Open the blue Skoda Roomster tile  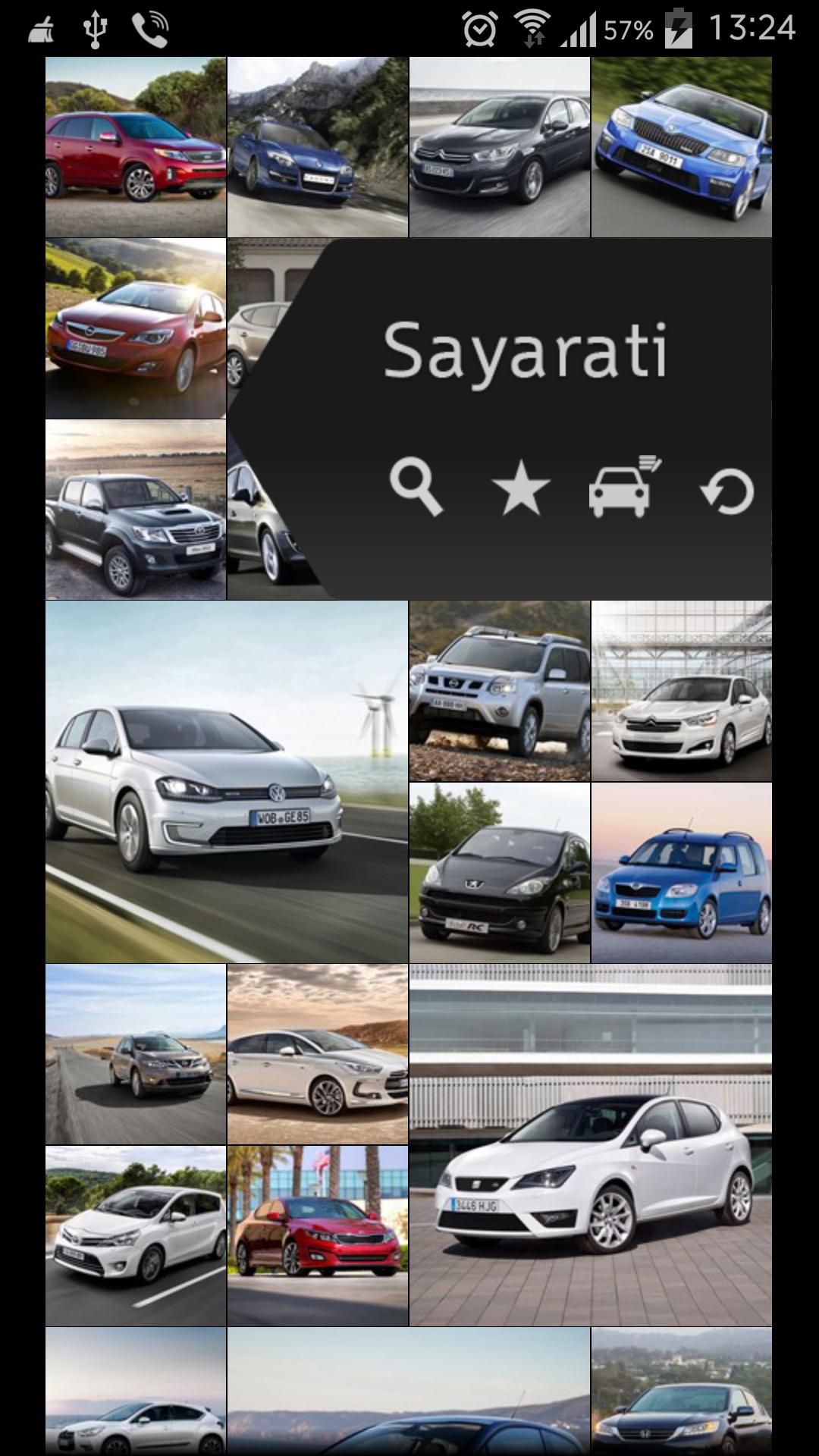[x=682, y=873]
